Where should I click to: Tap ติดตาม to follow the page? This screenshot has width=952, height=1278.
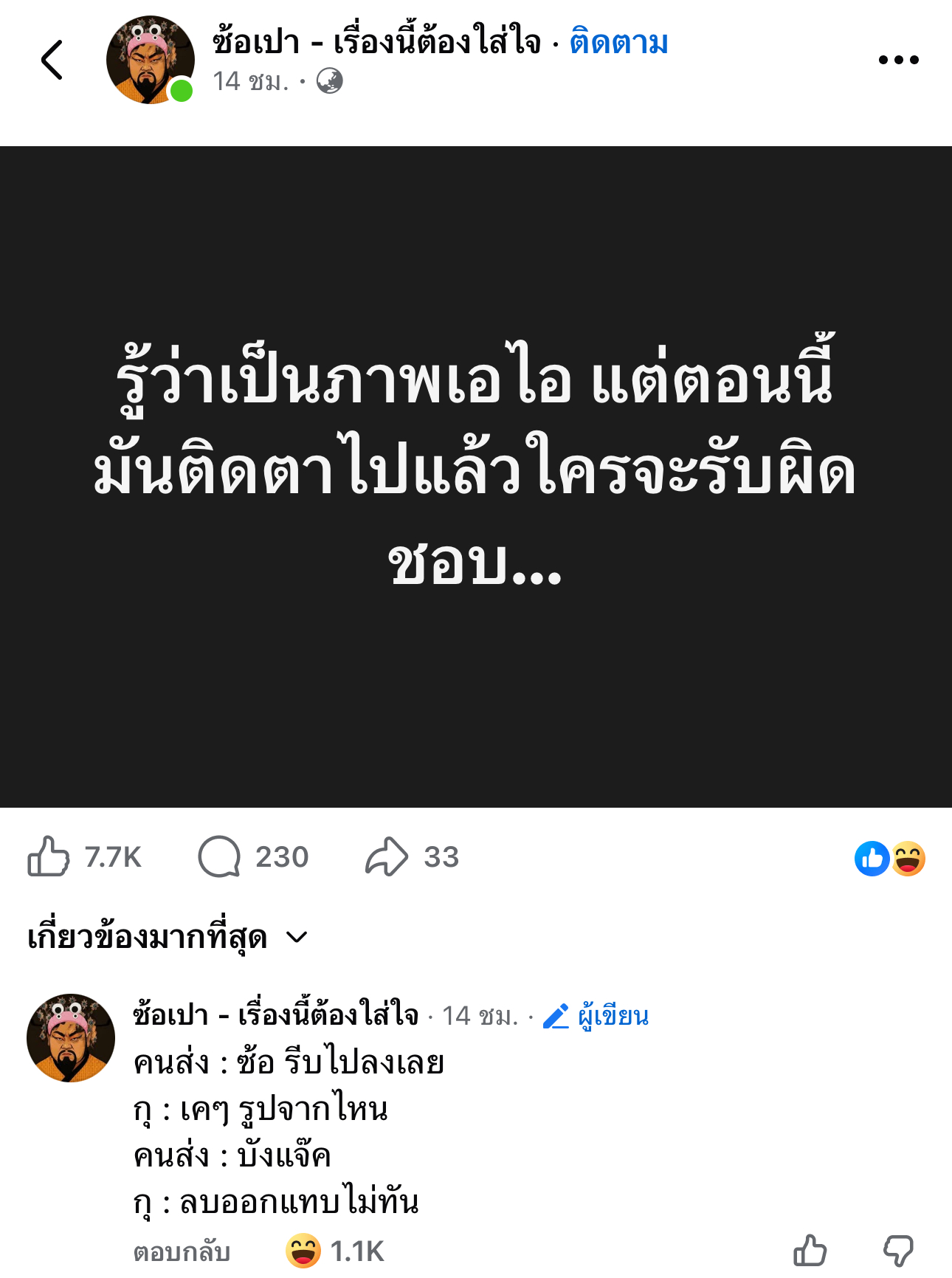618,43
